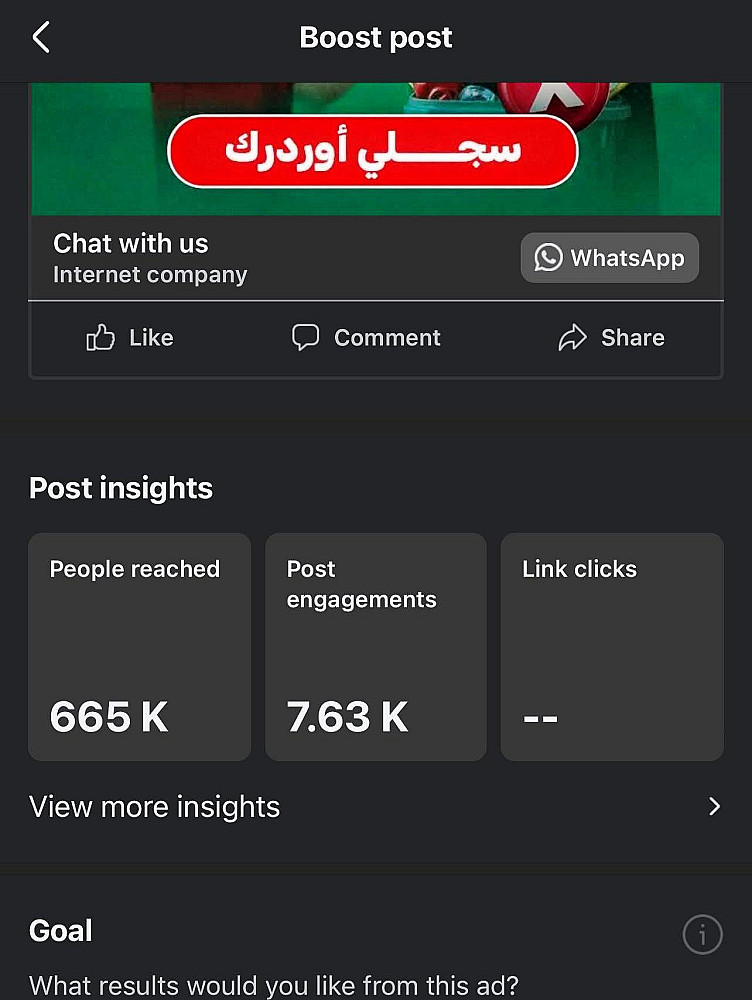Open the Link clicks insight card
Image resolution: width=752 pixels, height=1000 pixels.
611,647
